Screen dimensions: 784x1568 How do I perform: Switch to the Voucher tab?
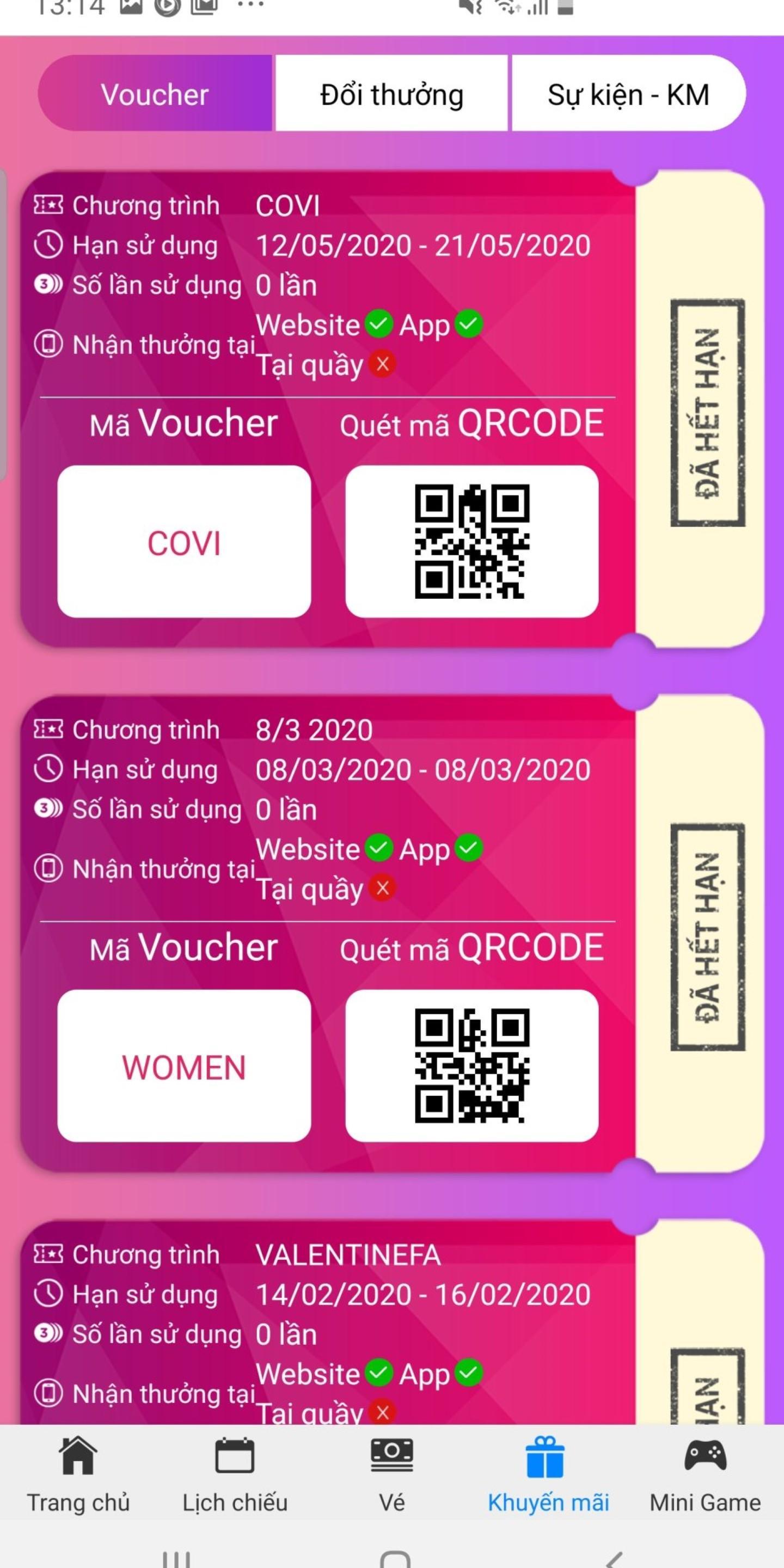155,93
